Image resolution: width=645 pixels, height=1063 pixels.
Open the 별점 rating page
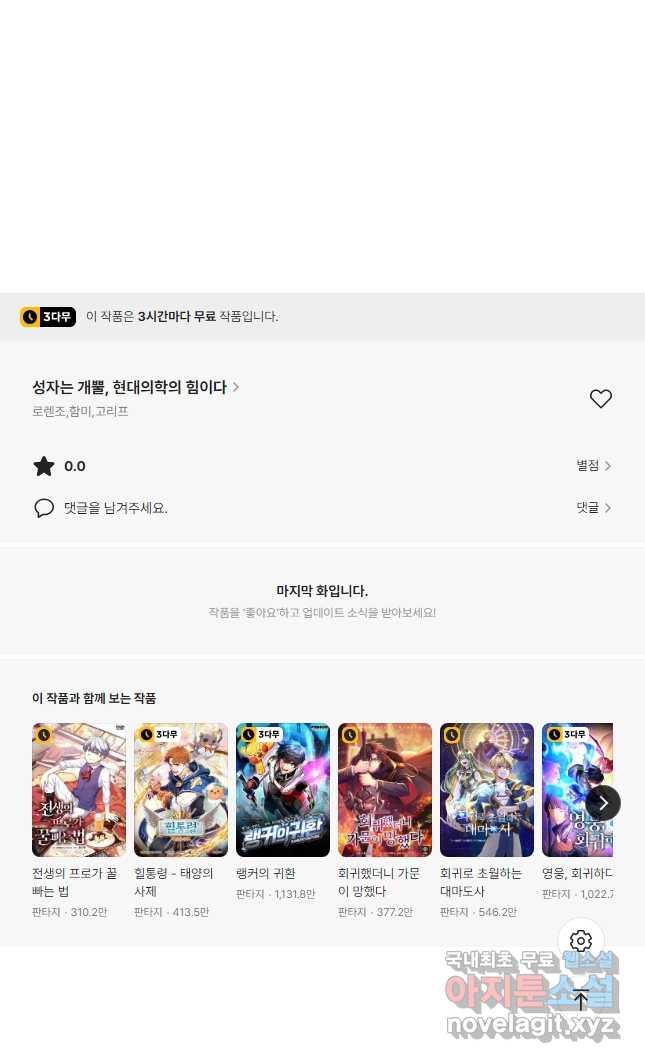point(593,466)
